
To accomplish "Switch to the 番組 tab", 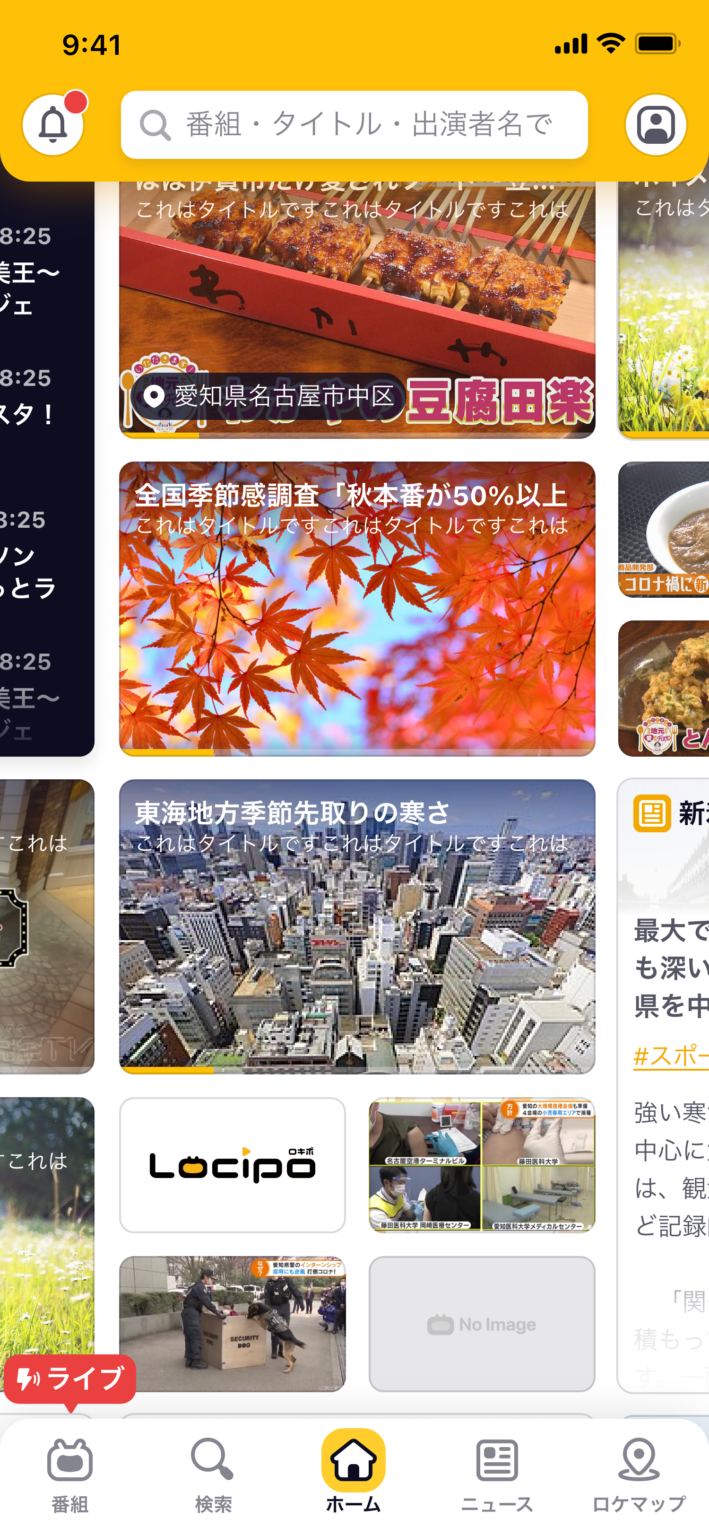I will pyautogui.click(x=70, y=1475).
